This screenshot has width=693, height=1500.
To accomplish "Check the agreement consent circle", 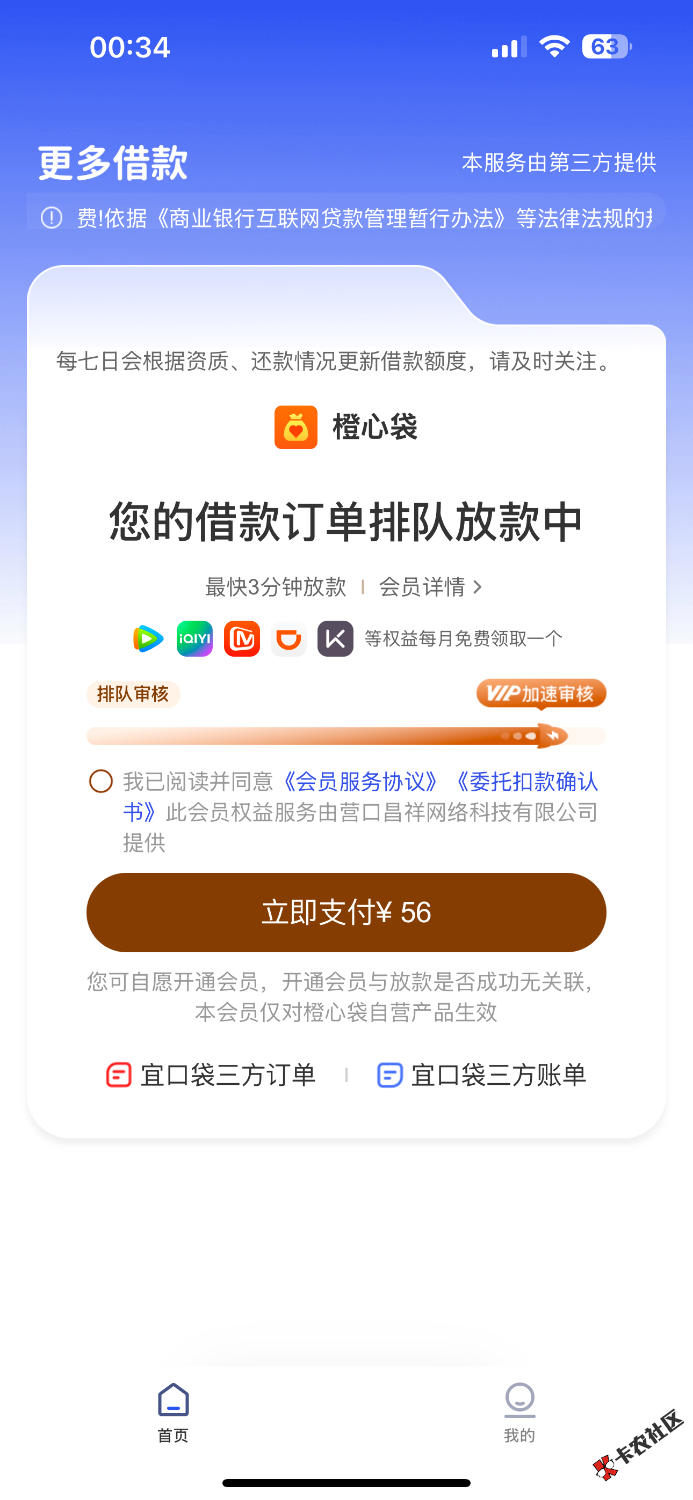I will coord(101,781).
